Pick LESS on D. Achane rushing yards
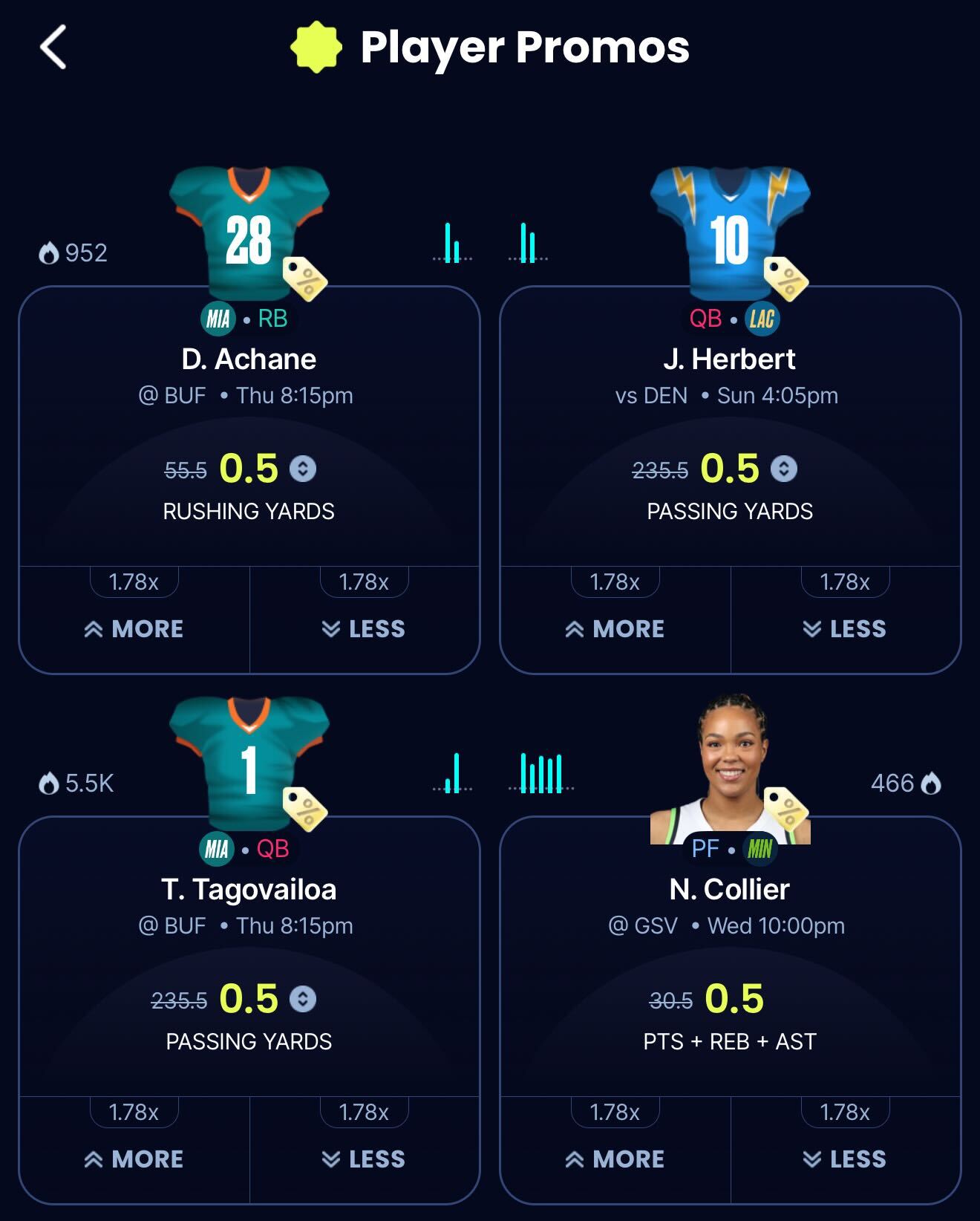The width and height of the screenshot is (980, 1221). [x=364, y=628]
